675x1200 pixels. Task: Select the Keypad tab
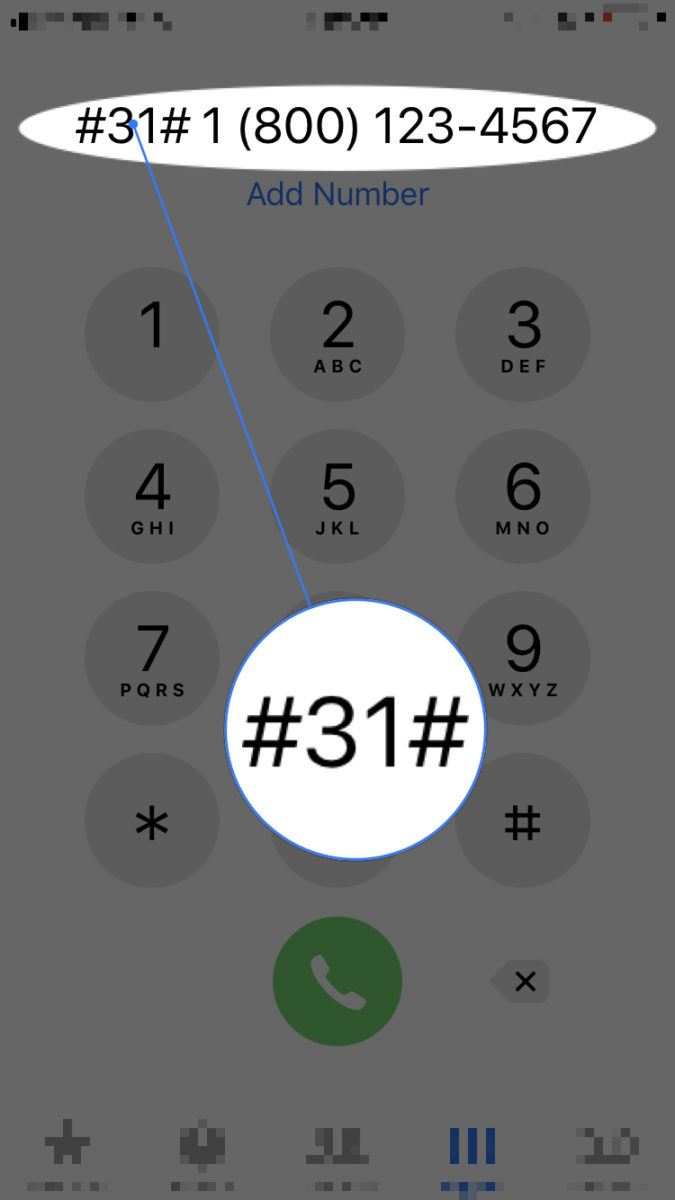tap(472, 1150)
